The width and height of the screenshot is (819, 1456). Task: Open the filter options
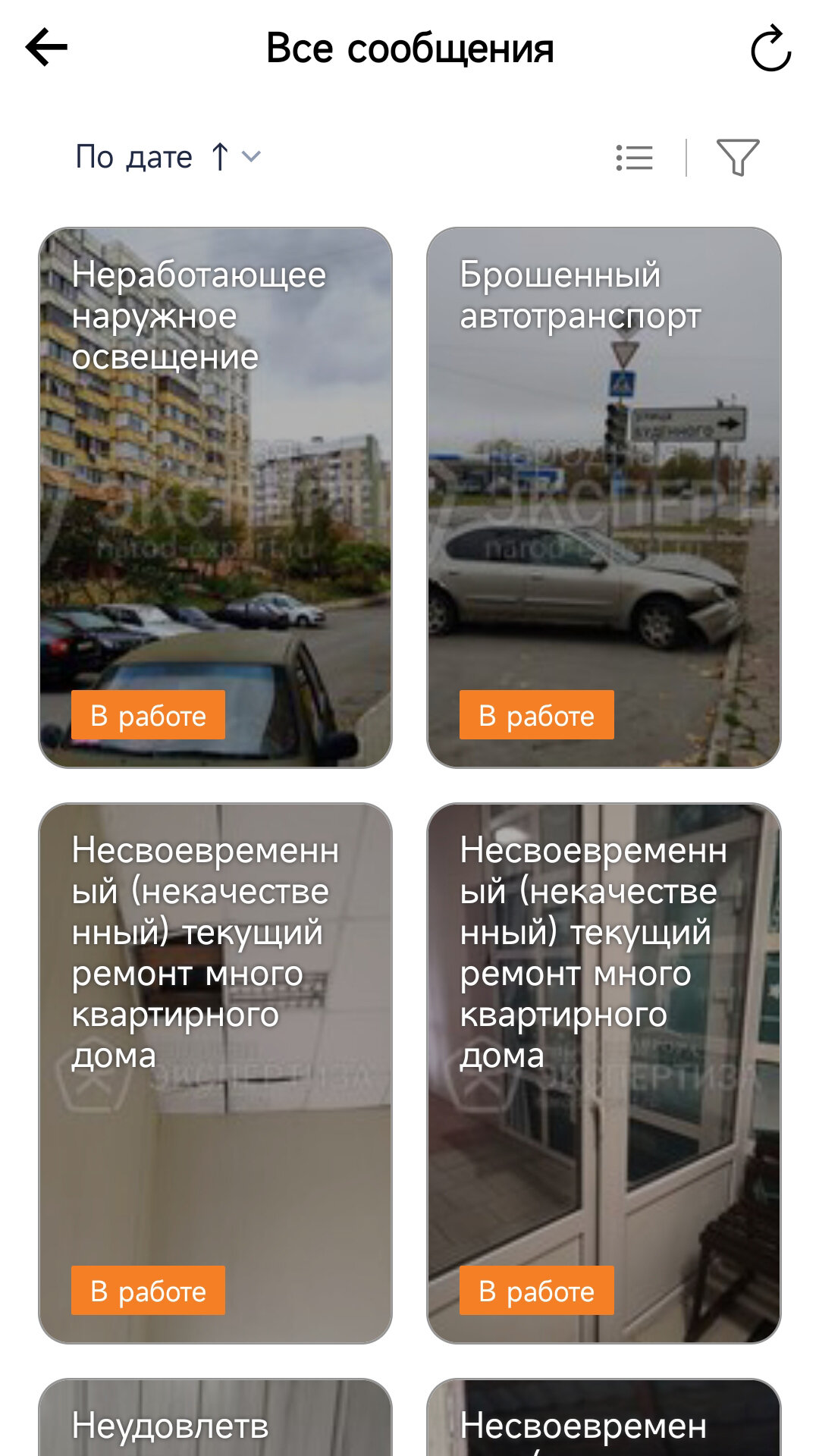tap(737, 158)
